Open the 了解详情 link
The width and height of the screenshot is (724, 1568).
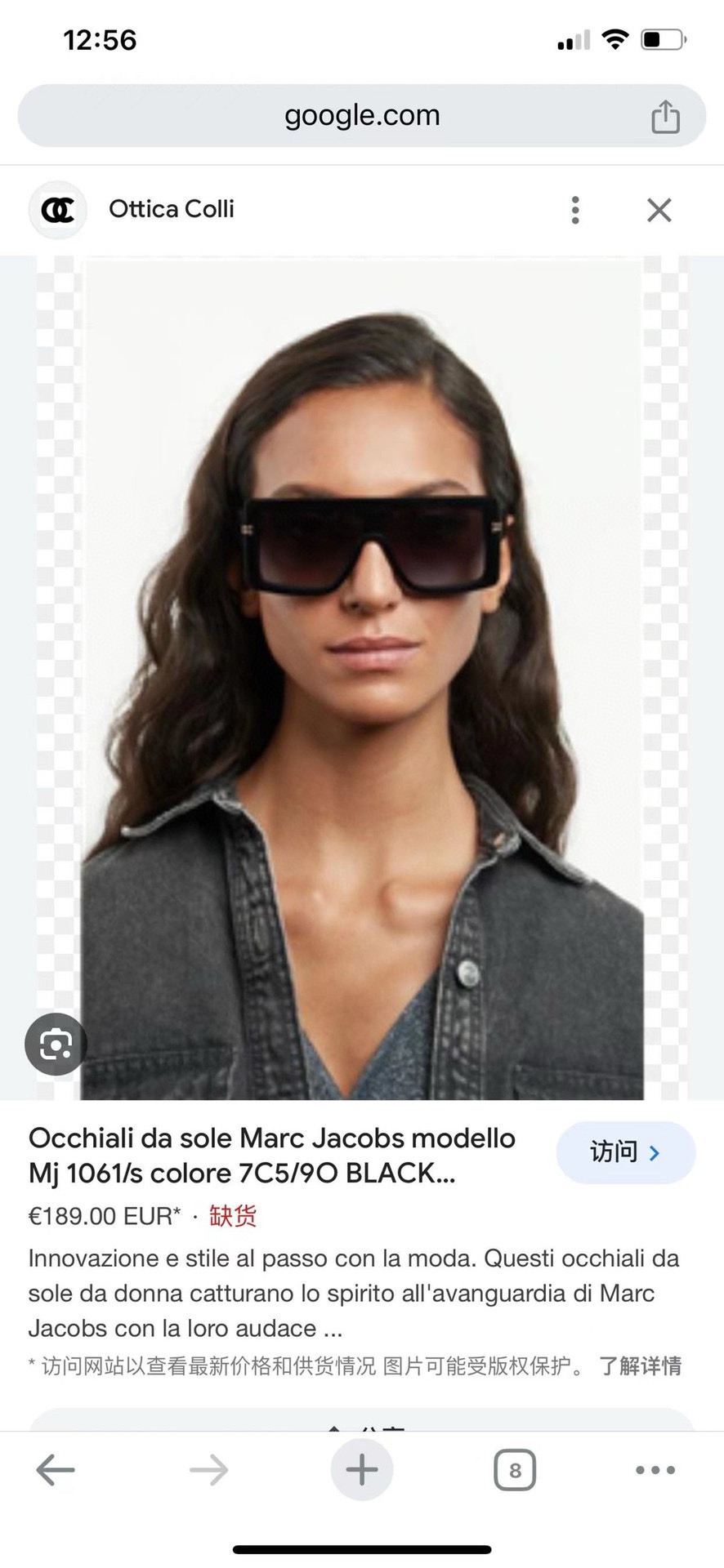pyautogui.click(x=640, y=1365)
